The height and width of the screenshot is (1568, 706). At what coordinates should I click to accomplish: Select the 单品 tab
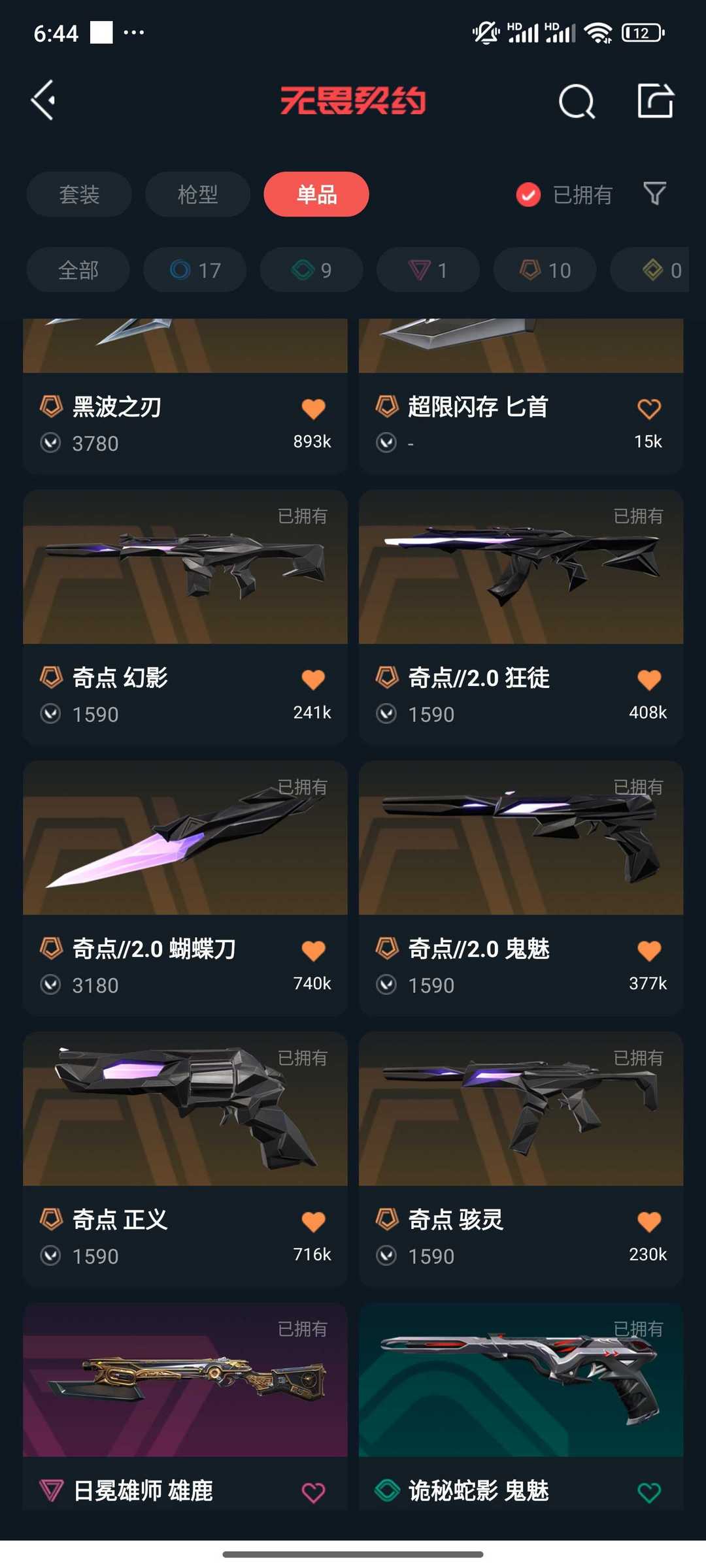(x=316, y=194)
